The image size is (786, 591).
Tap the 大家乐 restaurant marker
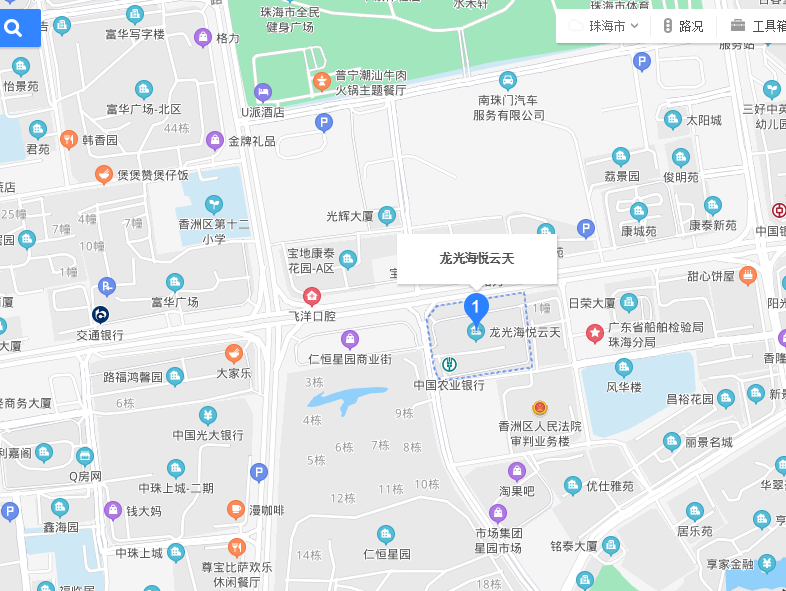(233, 353)
